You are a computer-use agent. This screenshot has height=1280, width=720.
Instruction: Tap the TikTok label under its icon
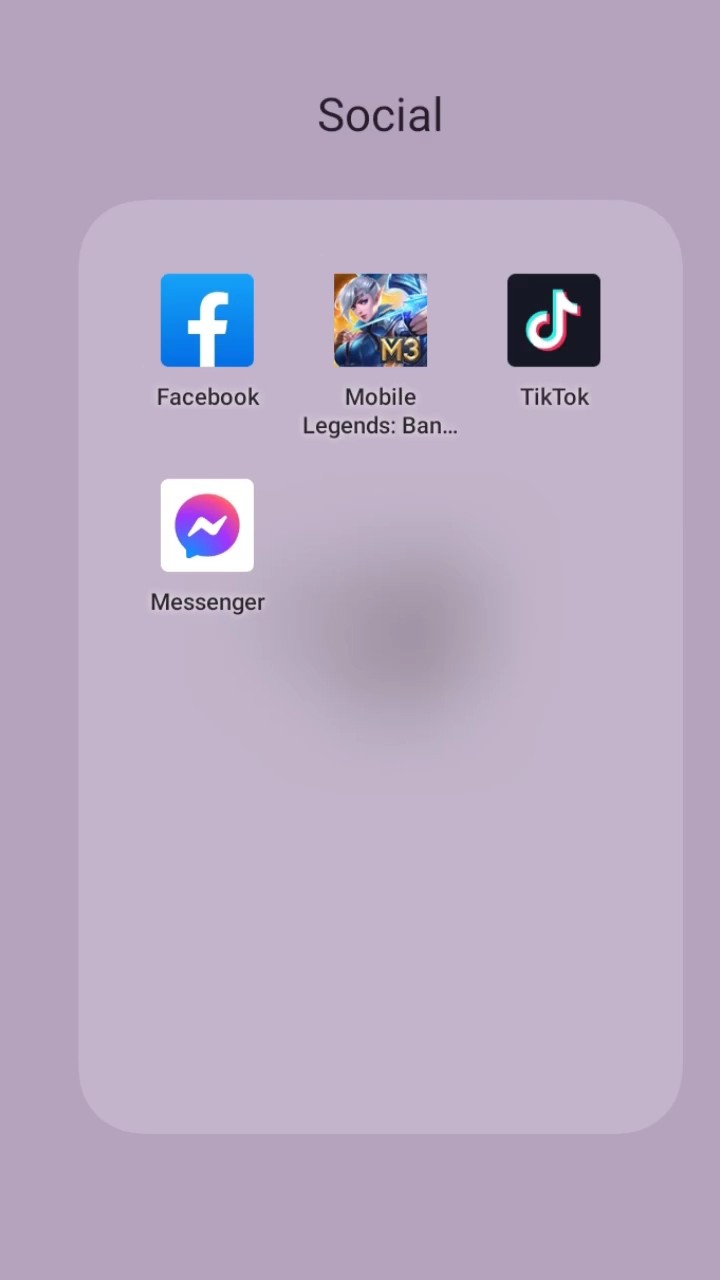(554, 396)
